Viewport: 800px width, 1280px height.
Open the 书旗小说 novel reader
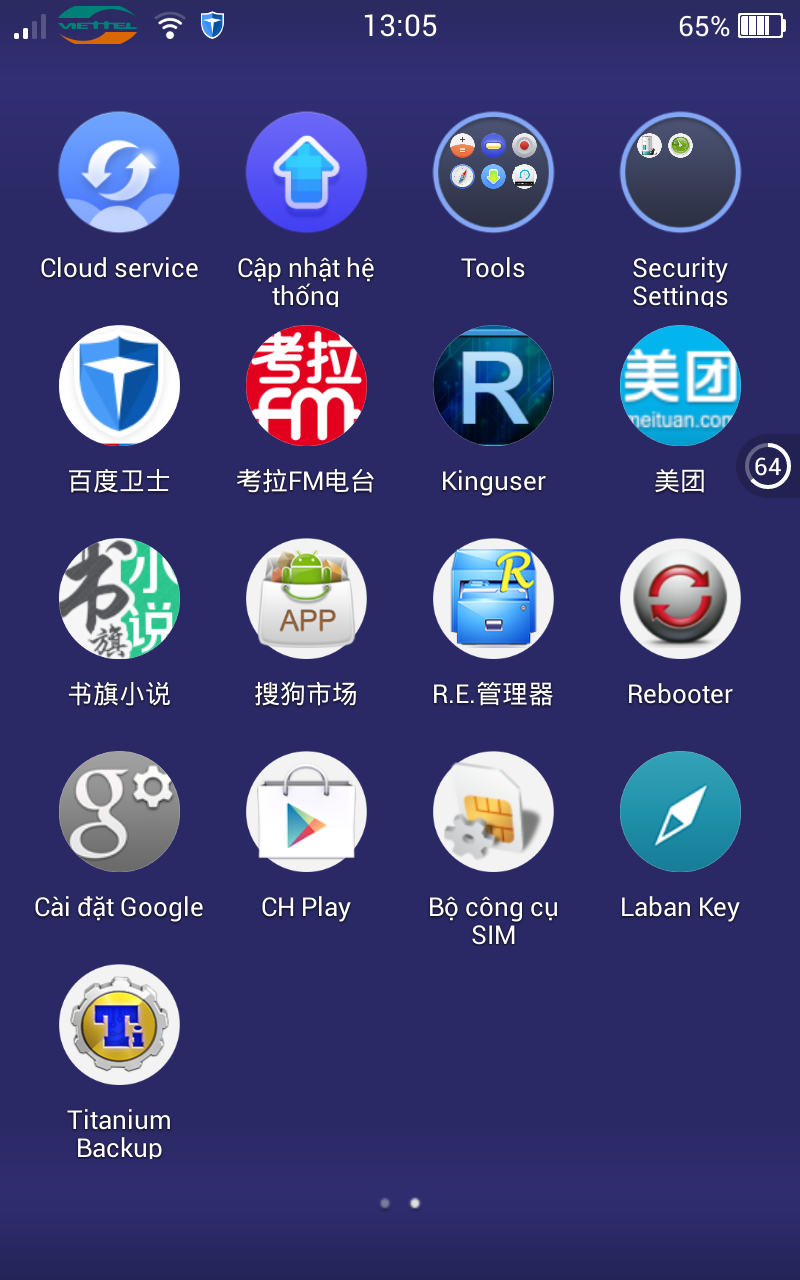119,598
